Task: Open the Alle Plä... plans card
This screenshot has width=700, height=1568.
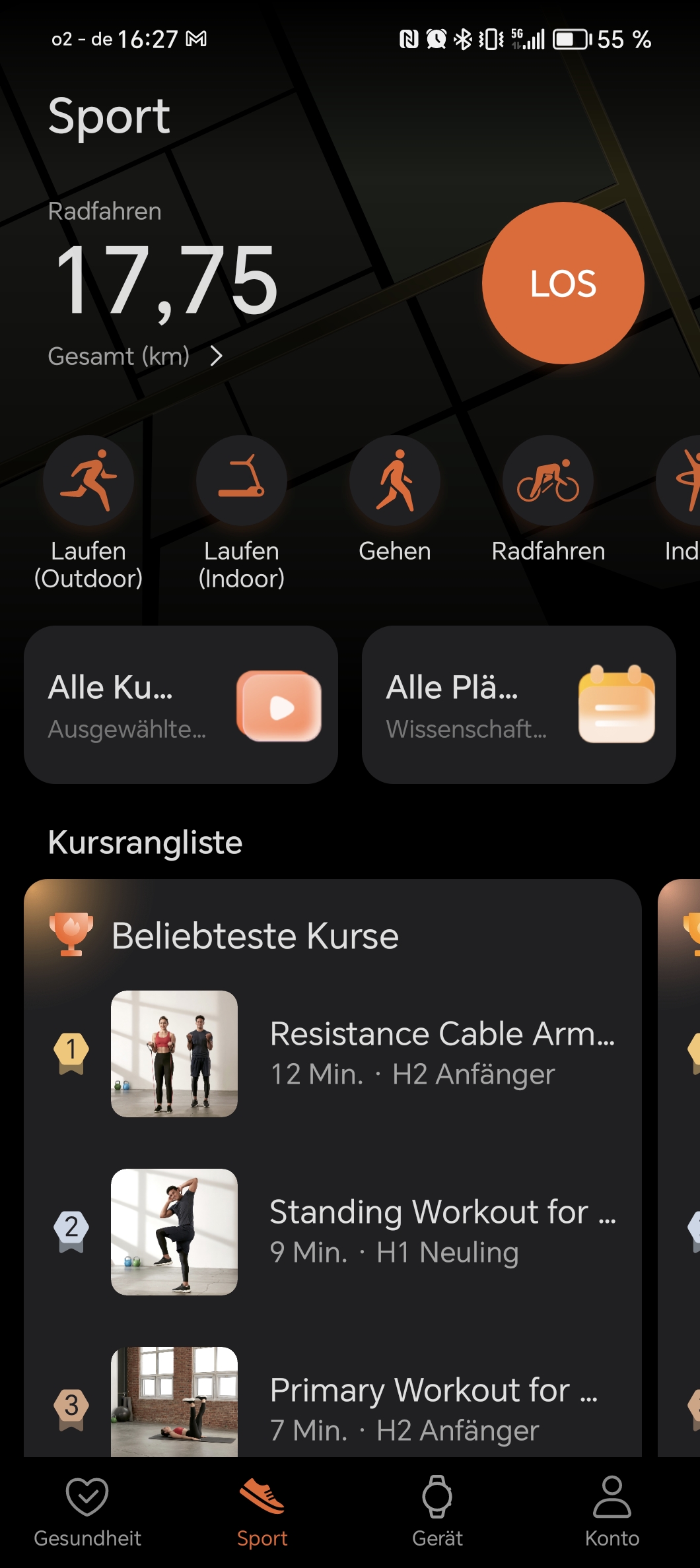Action: click(519, 705)
